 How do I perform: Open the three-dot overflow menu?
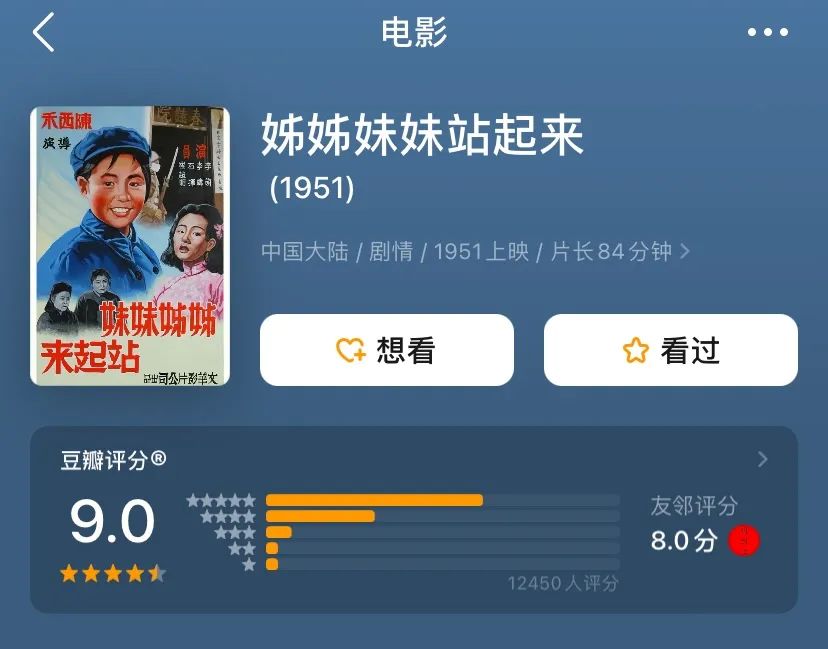tap(768, 32)
